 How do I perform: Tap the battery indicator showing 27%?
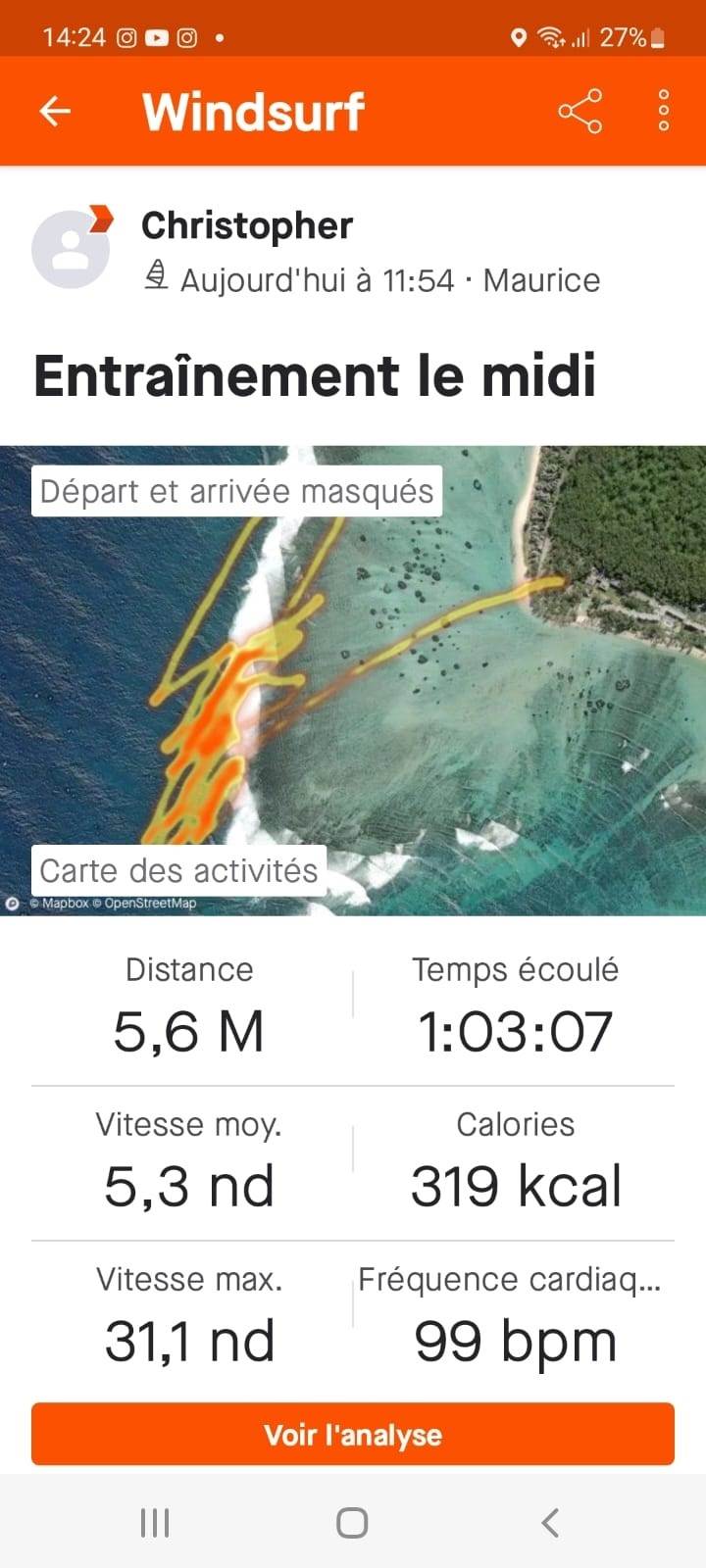pyautogui.click(x=632, y=36)
